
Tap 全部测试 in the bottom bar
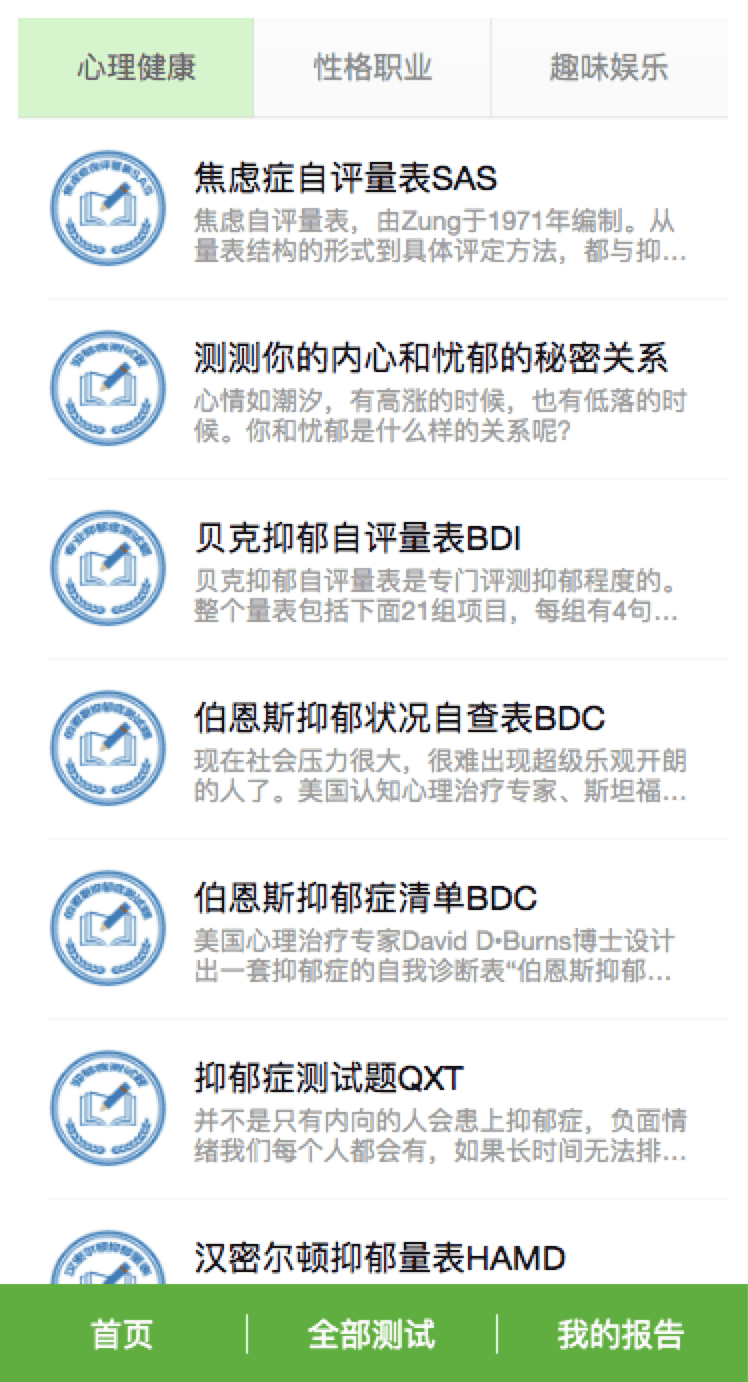click(372, 1334)
